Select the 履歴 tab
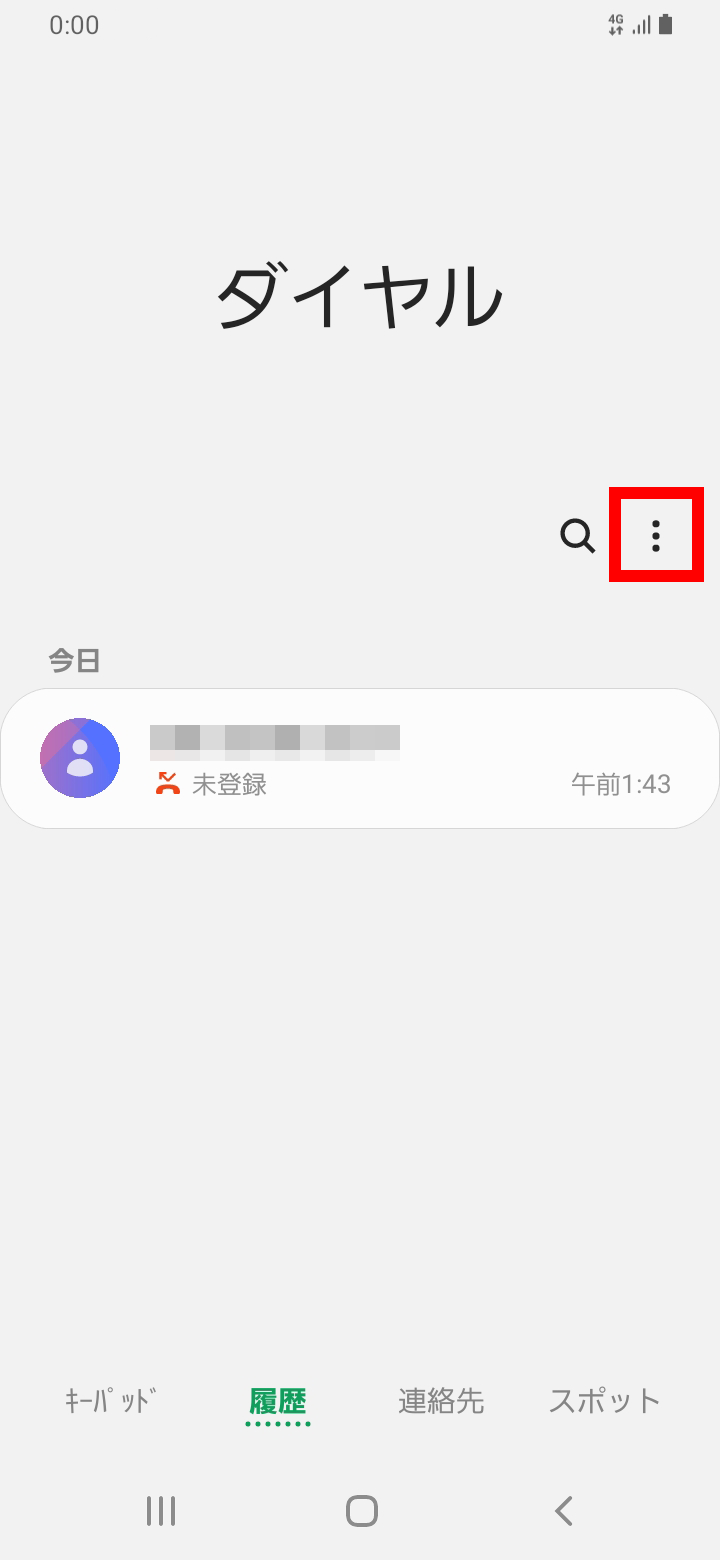This screenshot has width=720, height=1560. (x=277, y=1400)
